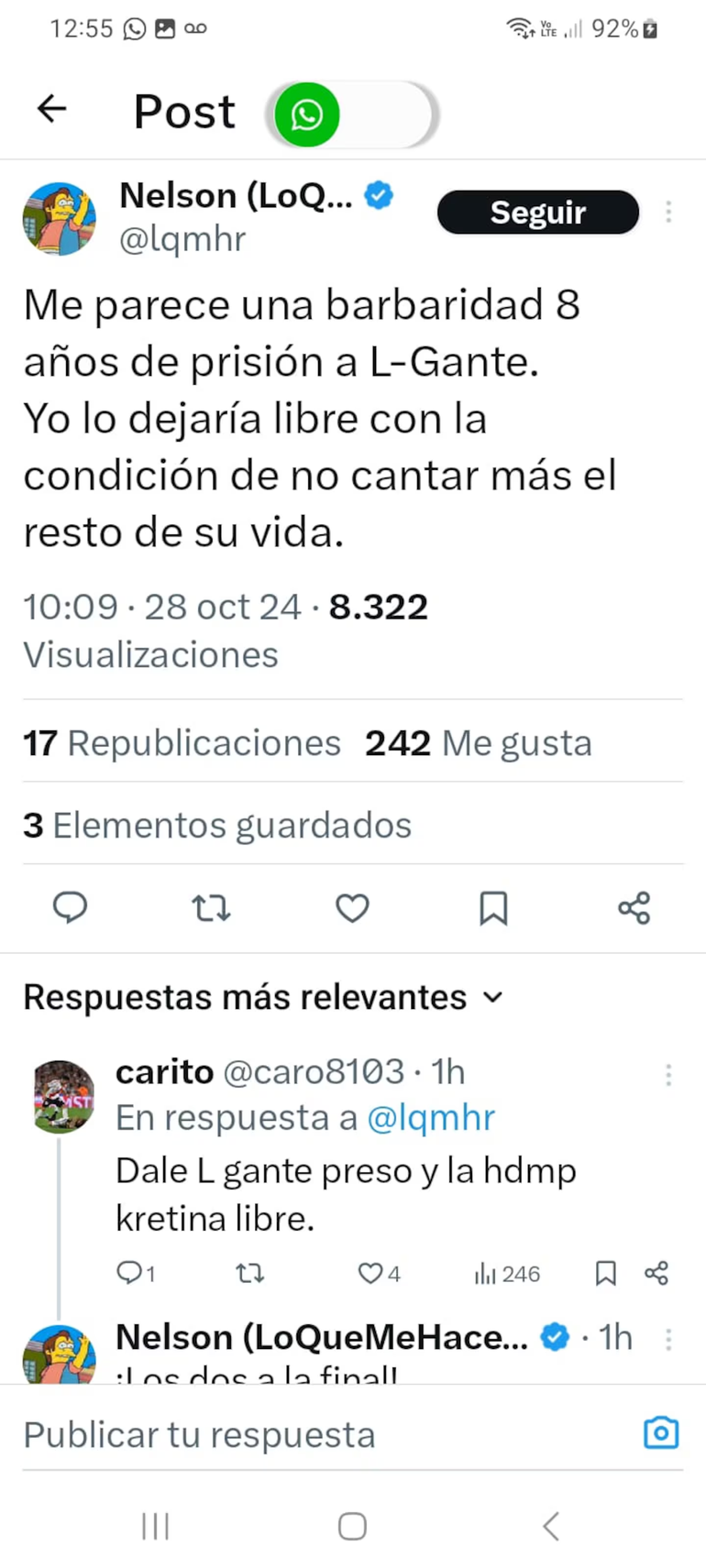Repost the main post
This screenshot has width=706, height=1568.
[x=211, y=907]
